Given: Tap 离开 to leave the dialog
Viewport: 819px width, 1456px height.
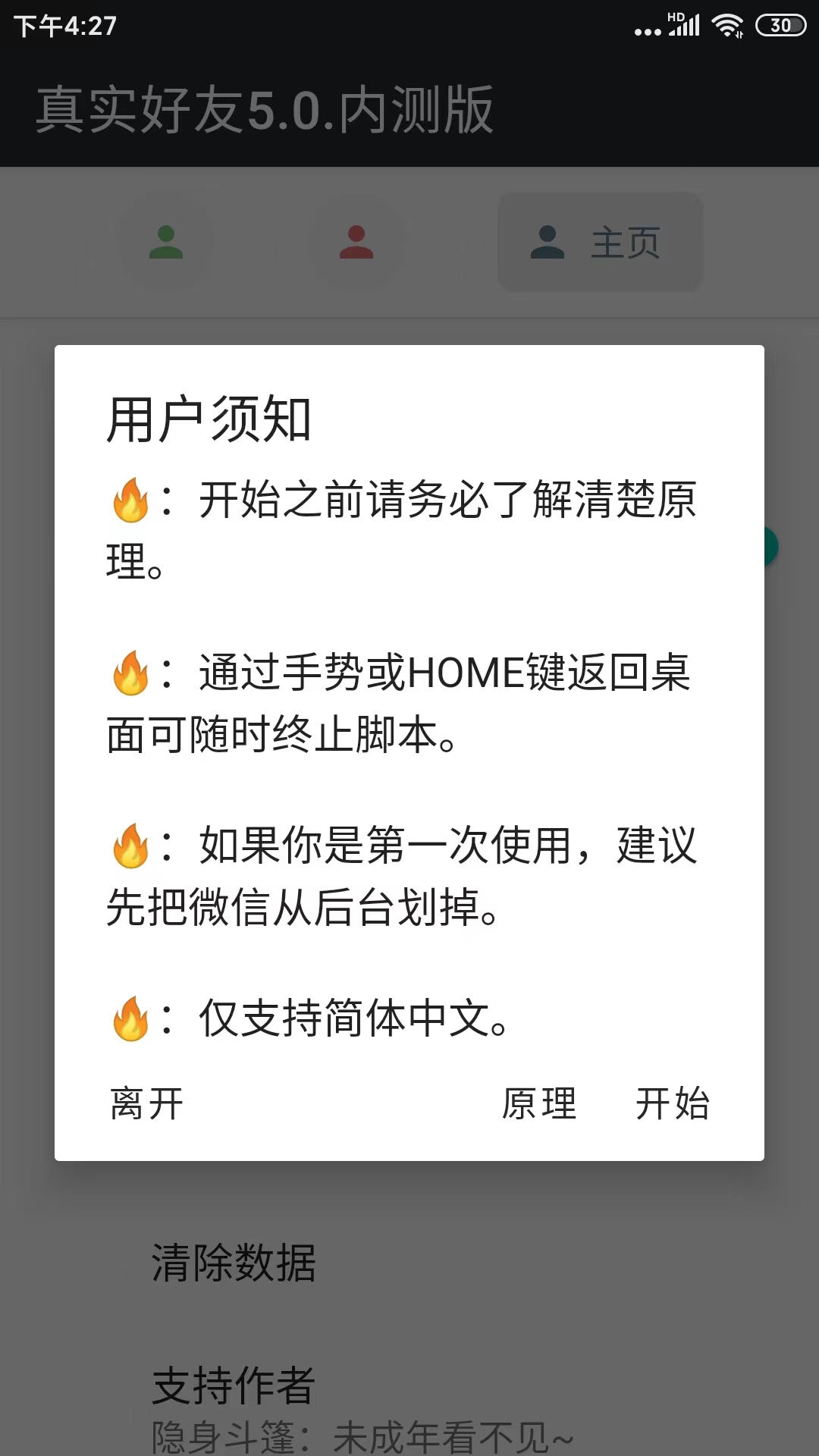Looking at the screenshot, I should (x=147, y=1103).
